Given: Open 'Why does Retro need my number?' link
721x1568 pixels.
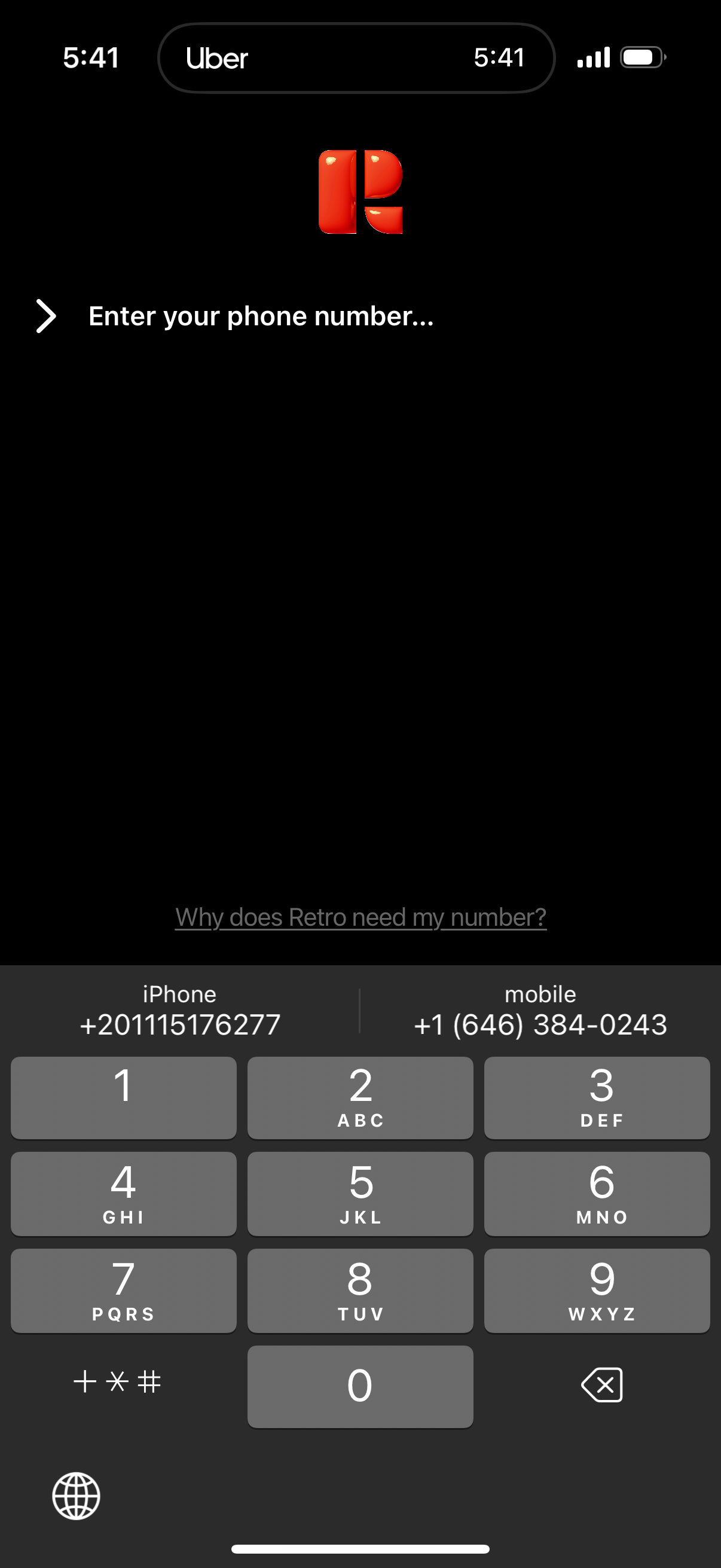Looking at the screenshot, I should (360, 917).
